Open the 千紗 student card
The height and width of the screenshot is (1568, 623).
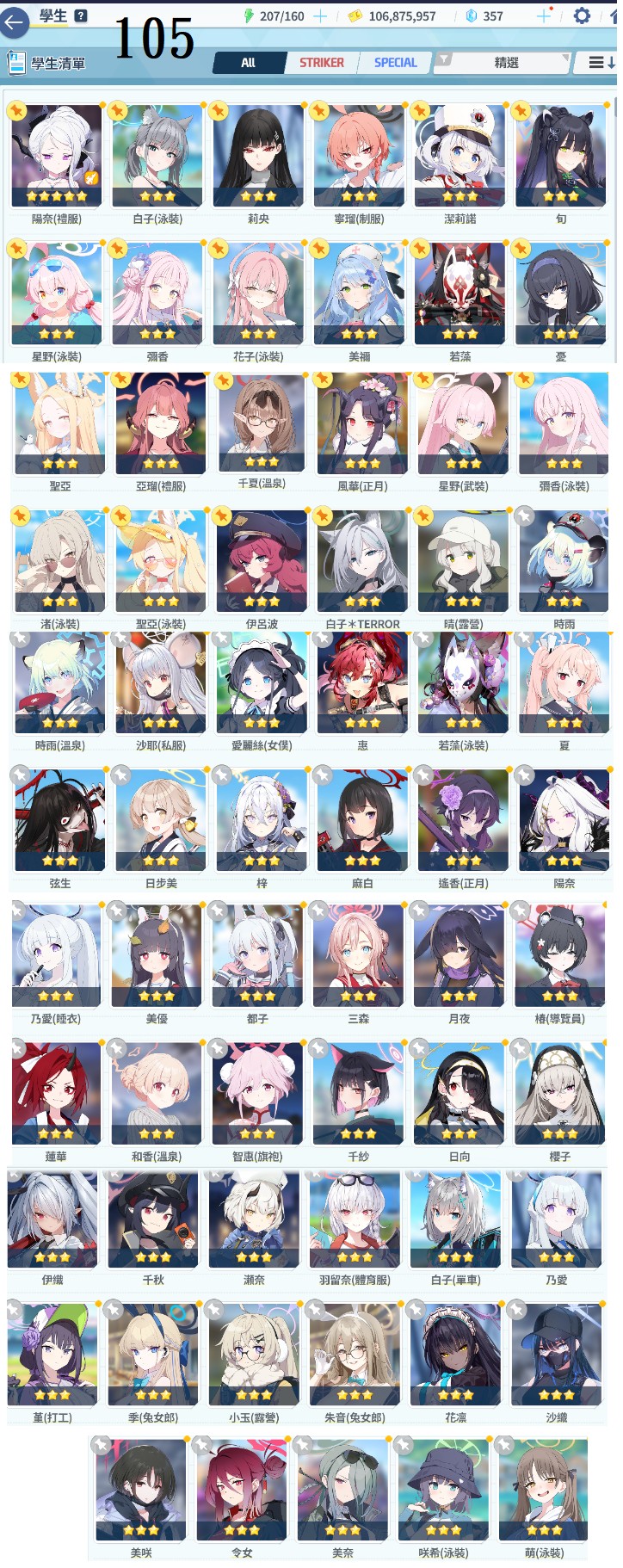(358, 1094)
